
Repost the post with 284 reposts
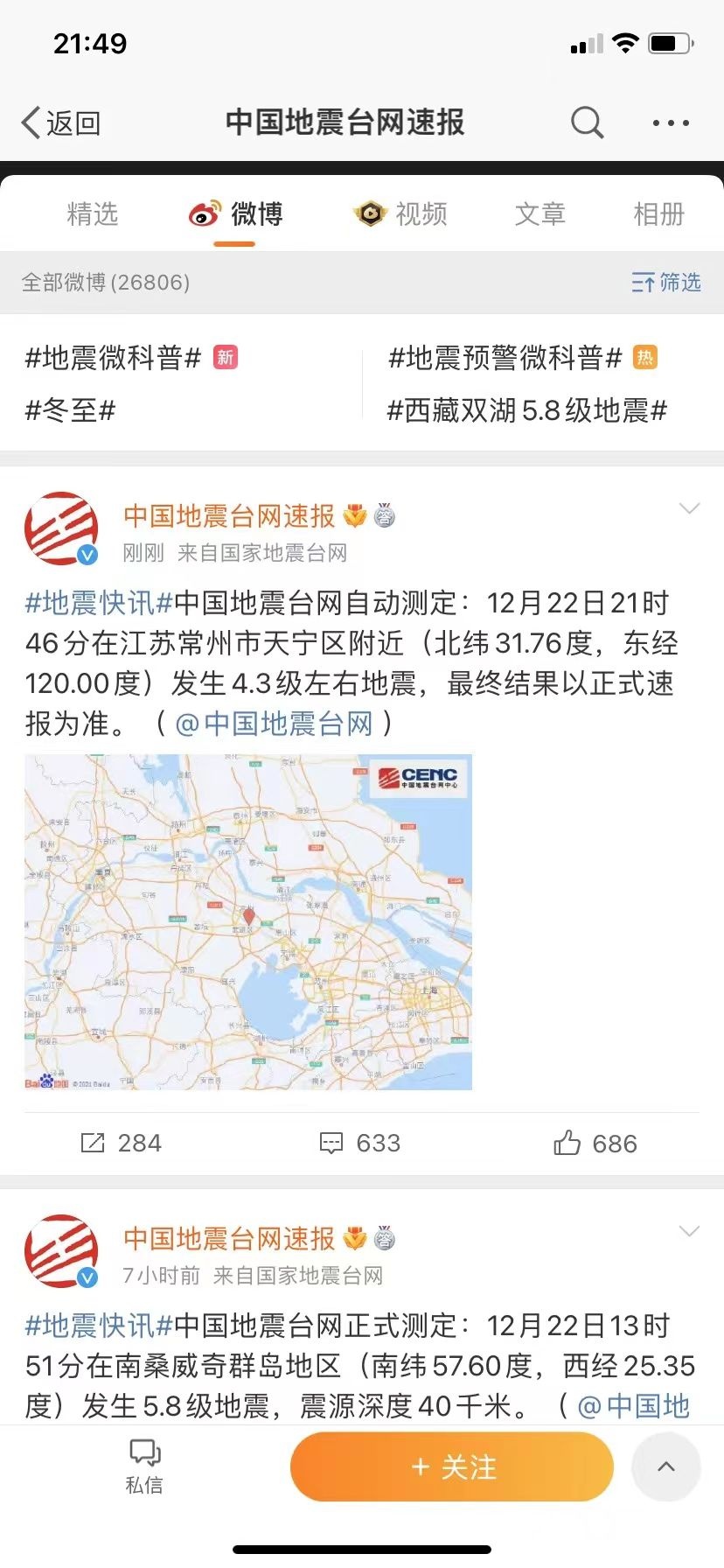point(122,1143)
